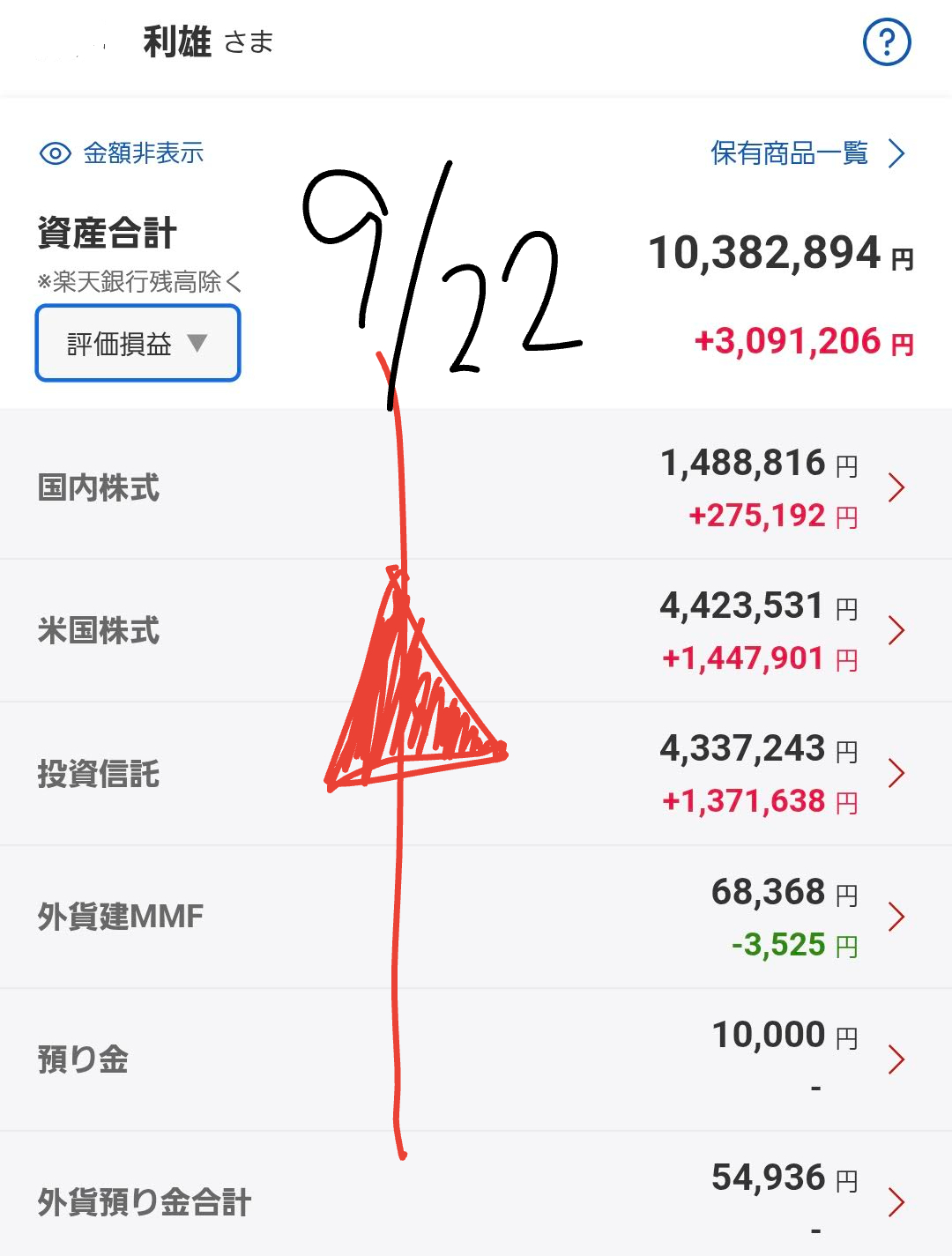
Task: Expand the 評価損益 dropdown
Action: (x=138, y=344)
